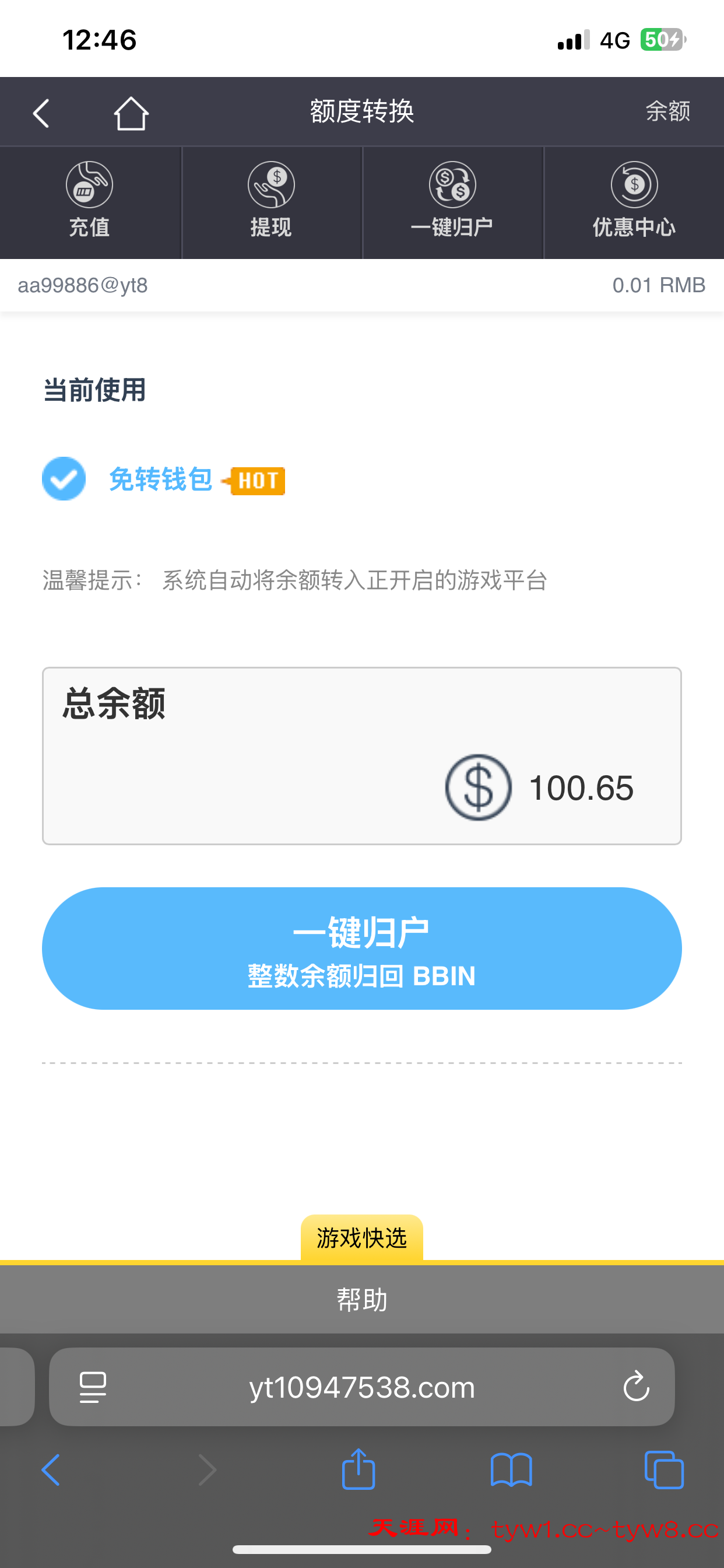Open the 帮助 bar
Viewport: 724px width, 1568px height.
pyautogui.click(x=361, y=1299)
